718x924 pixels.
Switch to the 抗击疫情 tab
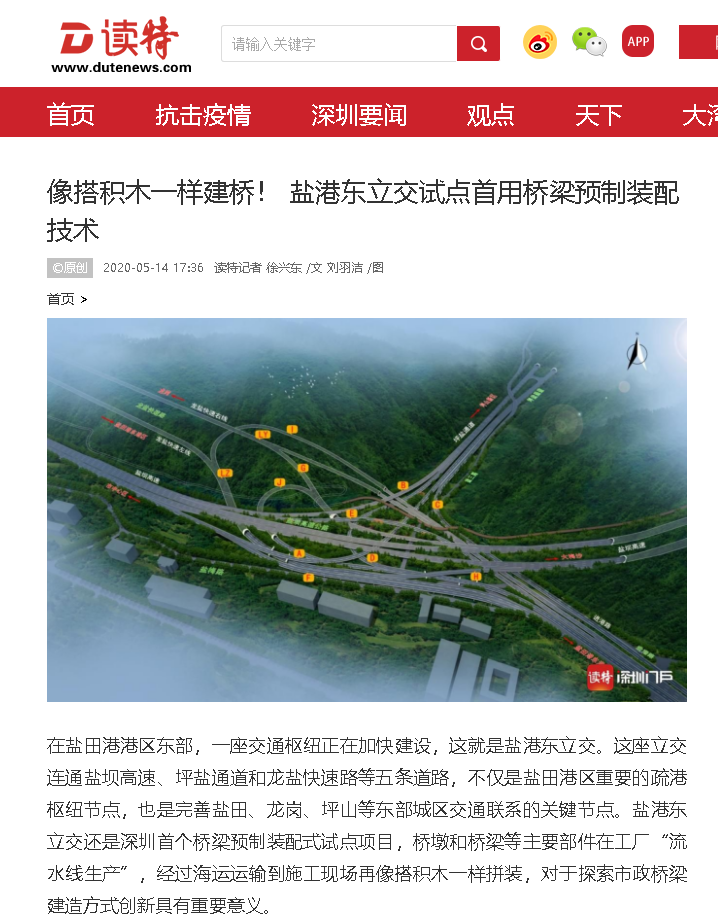[x=203, y=115]
